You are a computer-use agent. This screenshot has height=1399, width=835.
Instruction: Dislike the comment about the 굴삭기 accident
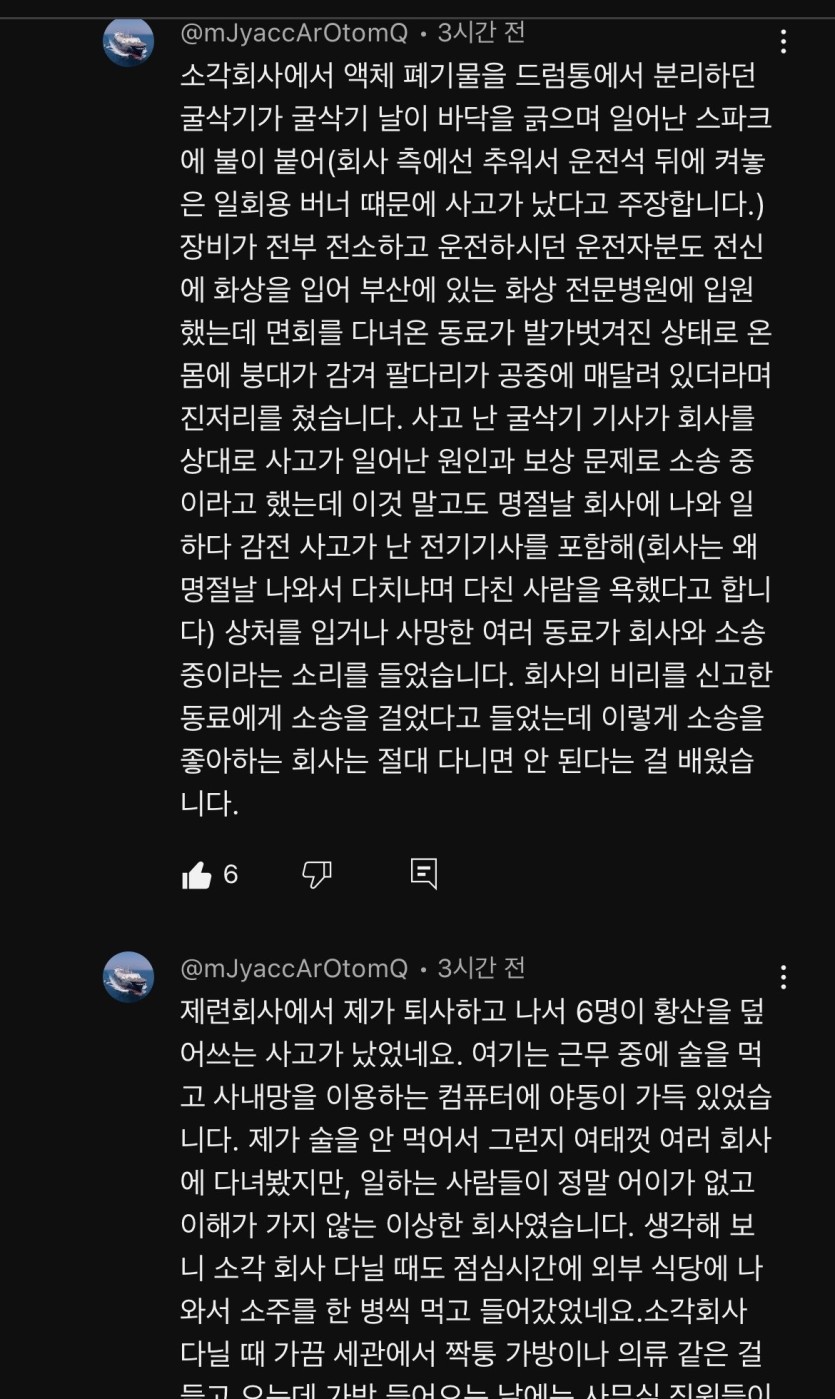tap(316, 874)
